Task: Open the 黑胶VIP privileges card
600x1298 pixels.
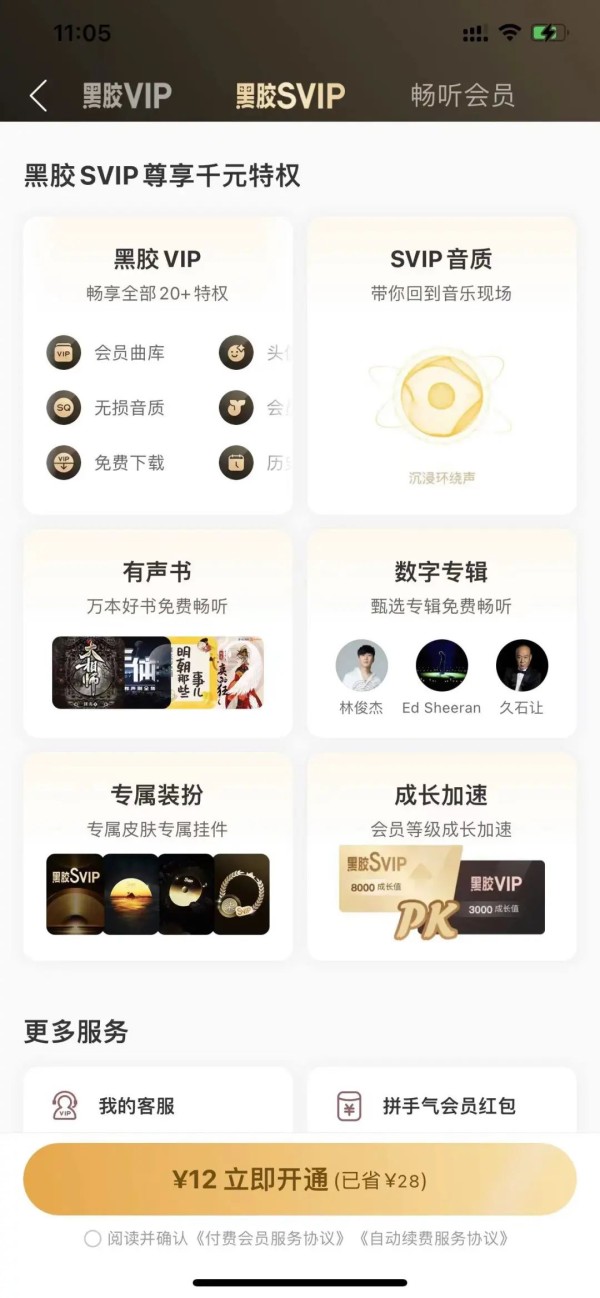Action: (158, 365)
